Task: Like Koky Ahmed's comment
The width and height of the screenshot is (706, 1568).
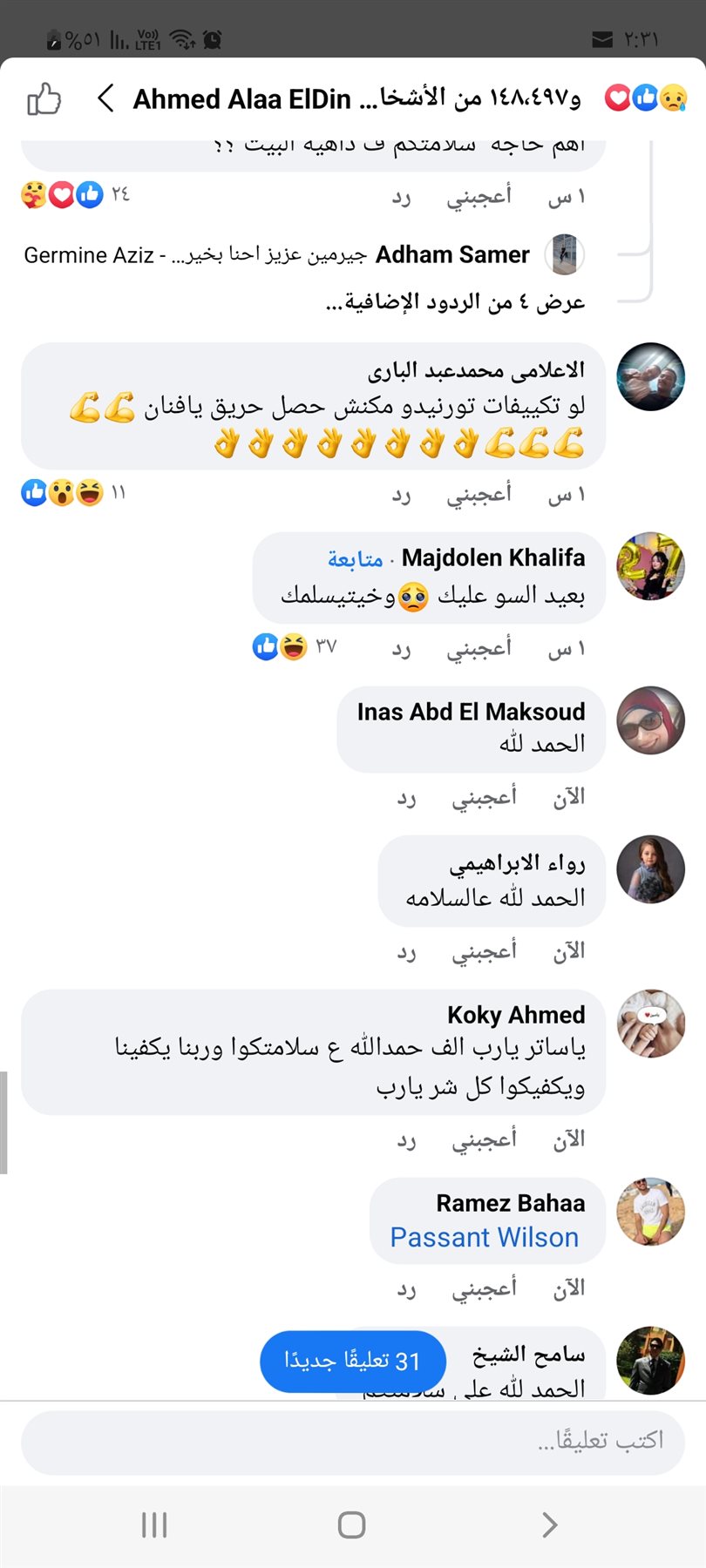Action: point(484,1139)
